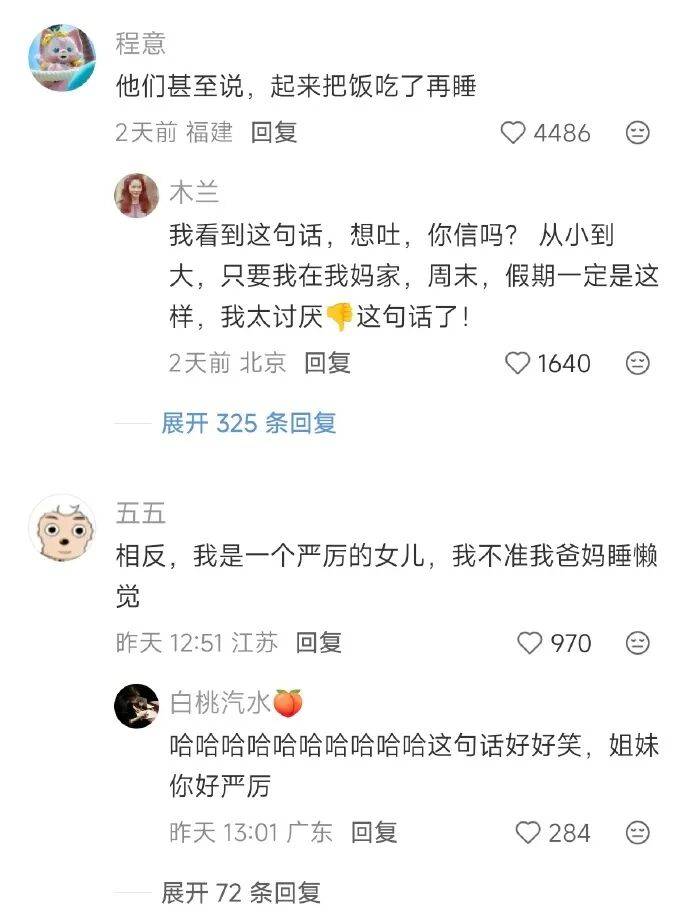Expand 72 replies
This screenshot has width=690, height=922.
pos(241,893)
